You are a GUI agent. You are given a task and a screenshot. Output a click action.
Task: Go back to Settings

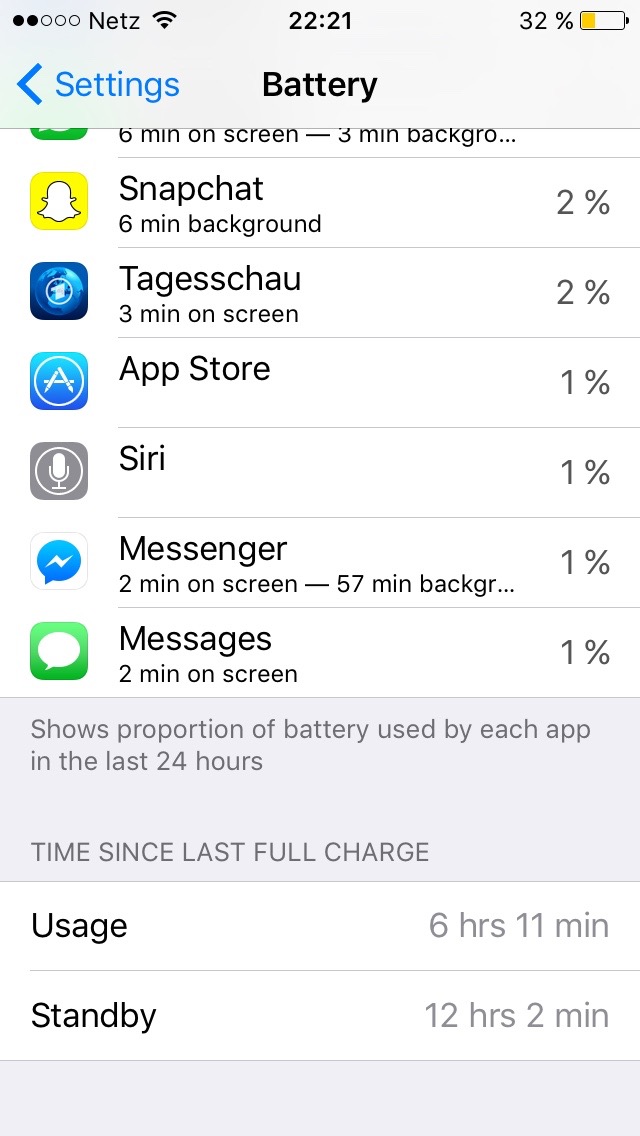[x=98, y=85]
